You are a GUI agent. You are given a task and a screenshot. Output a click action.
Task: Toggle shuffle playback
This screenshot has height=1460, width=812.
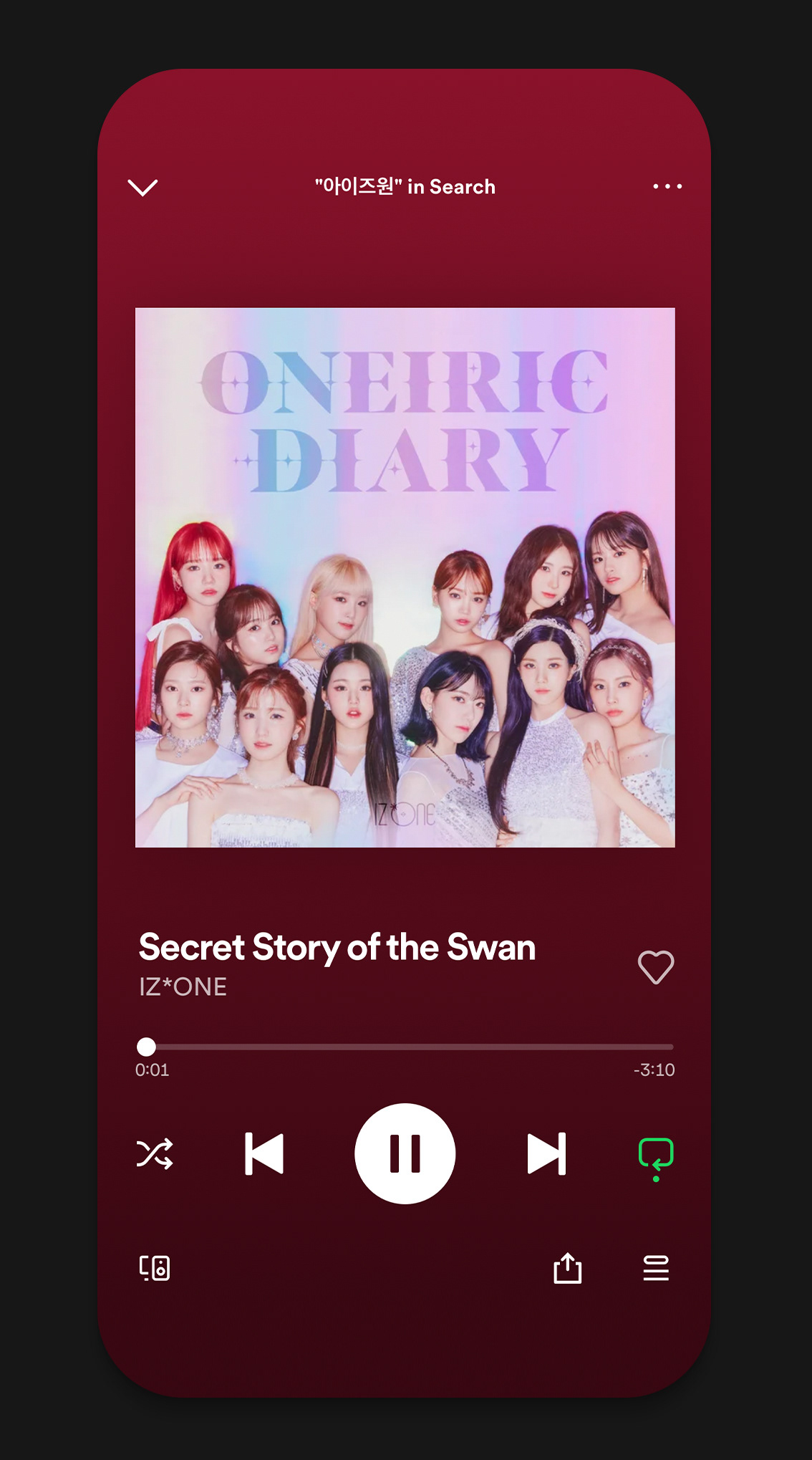point(155,1153)
